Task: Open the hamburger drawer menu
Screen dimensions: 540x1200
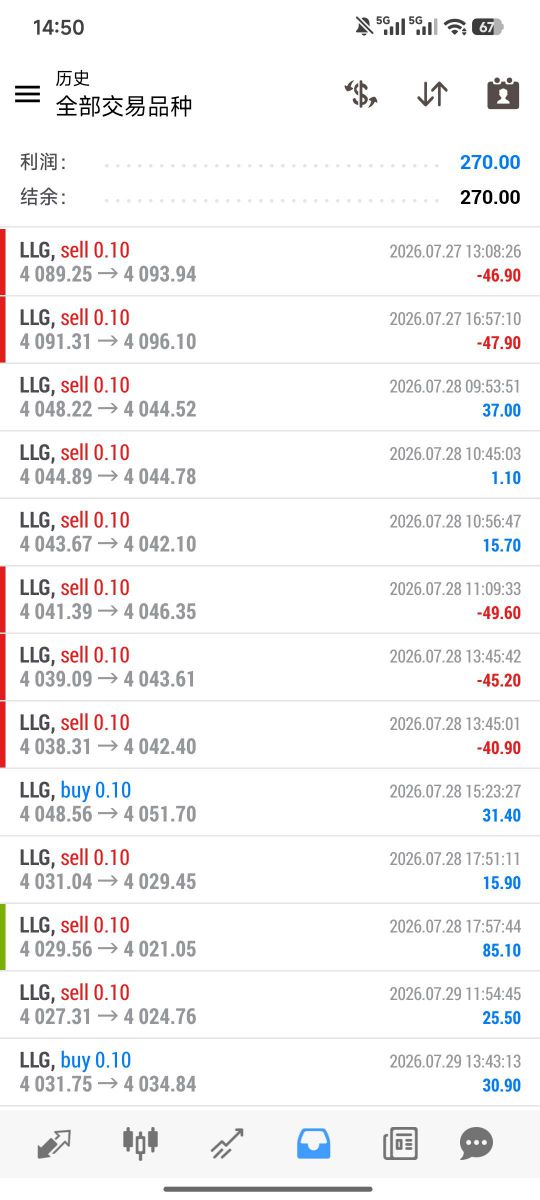Action: 28,94
